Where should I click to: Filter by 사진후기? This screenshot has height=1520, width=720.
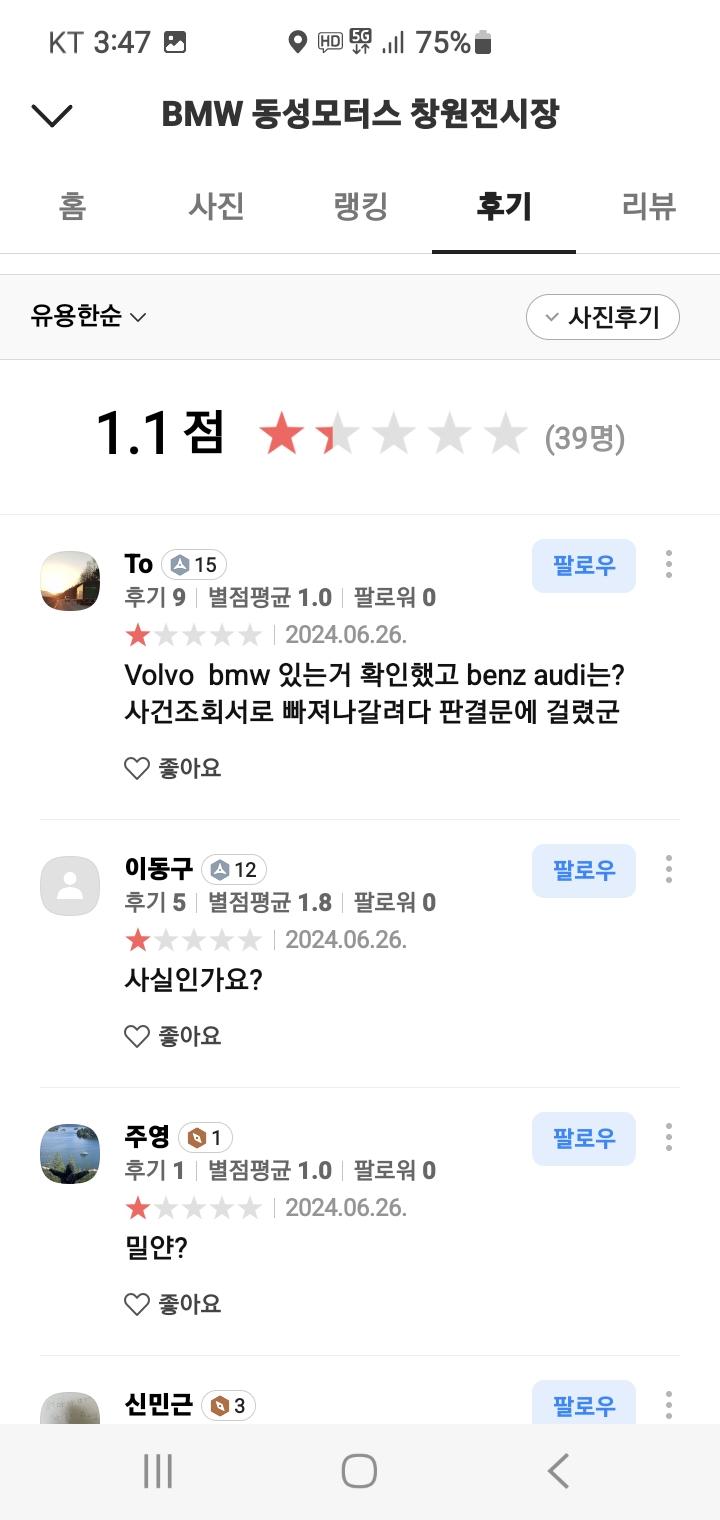(x=602, y=318)
